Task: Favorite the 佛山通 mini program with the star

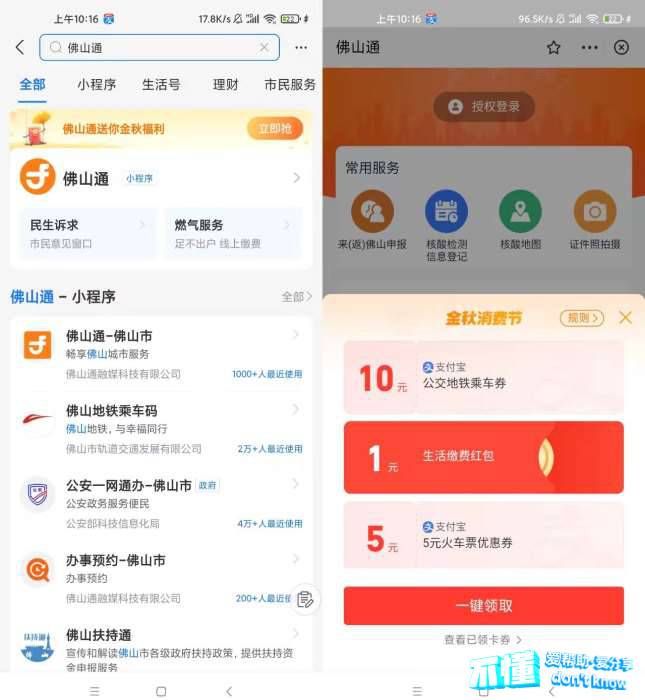Action: click(553, 47)
